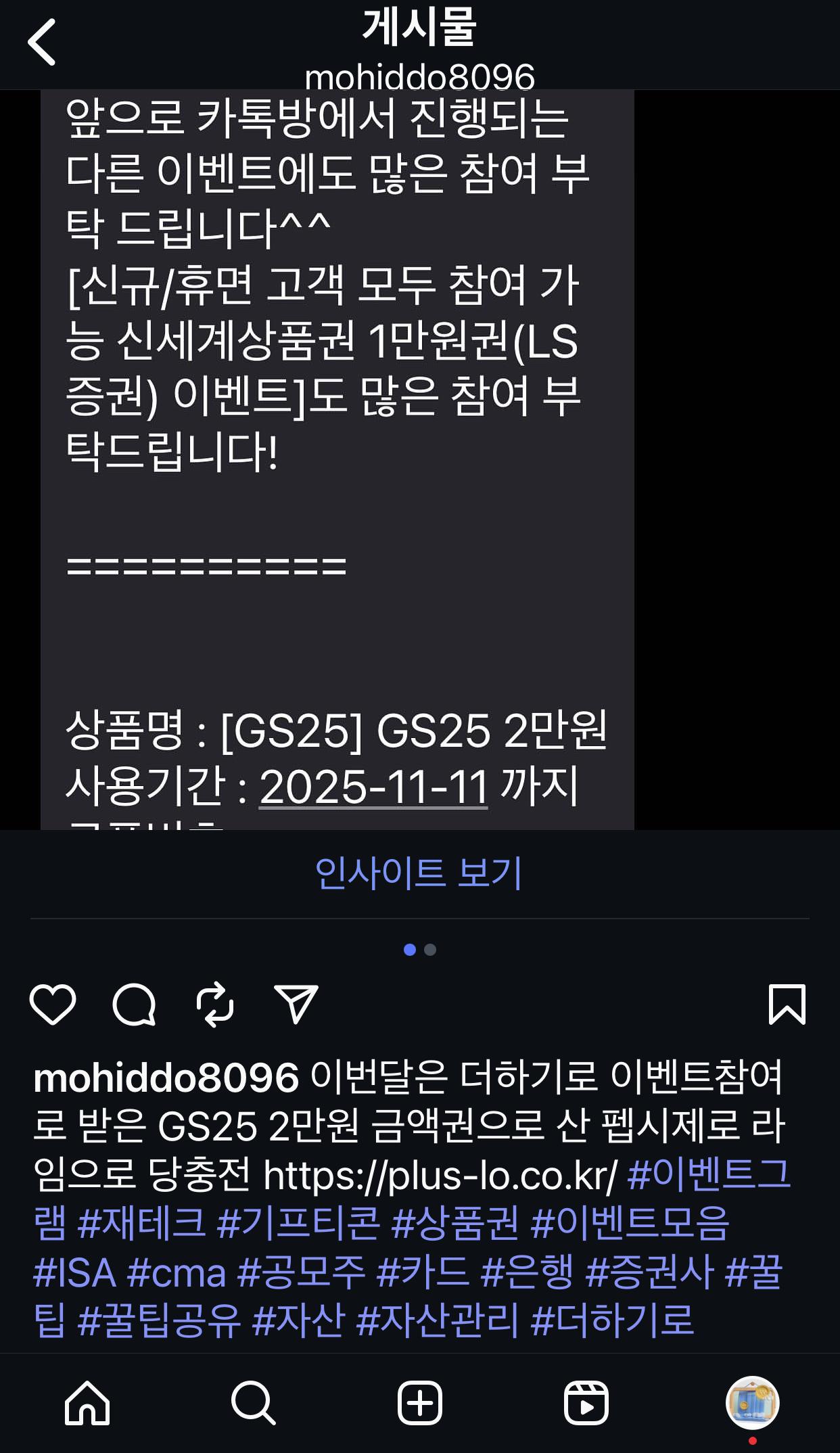
Task: Switch to the Search tab
Action: tap(253, 1403)
